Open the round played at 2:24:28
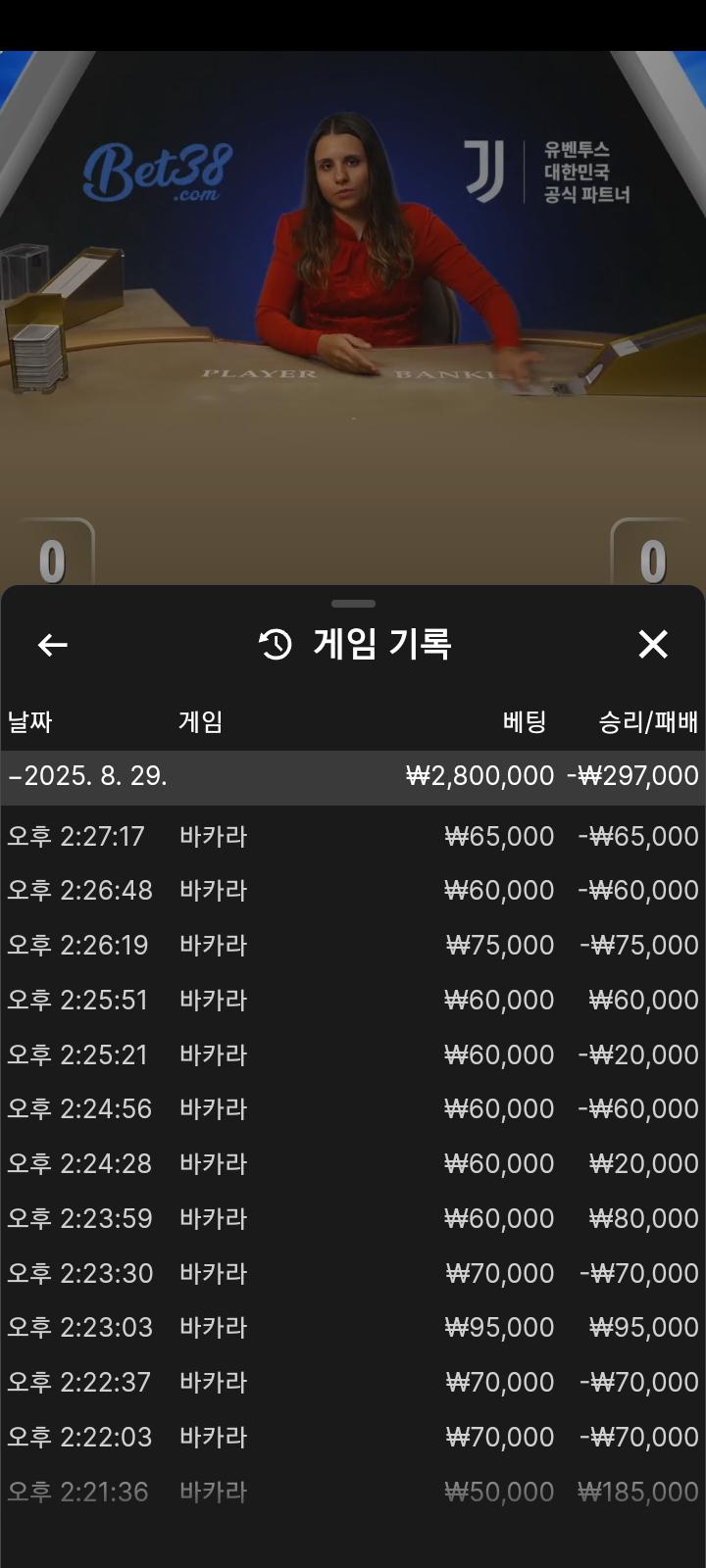The image size is (706, 1568). click(353, 1163)
